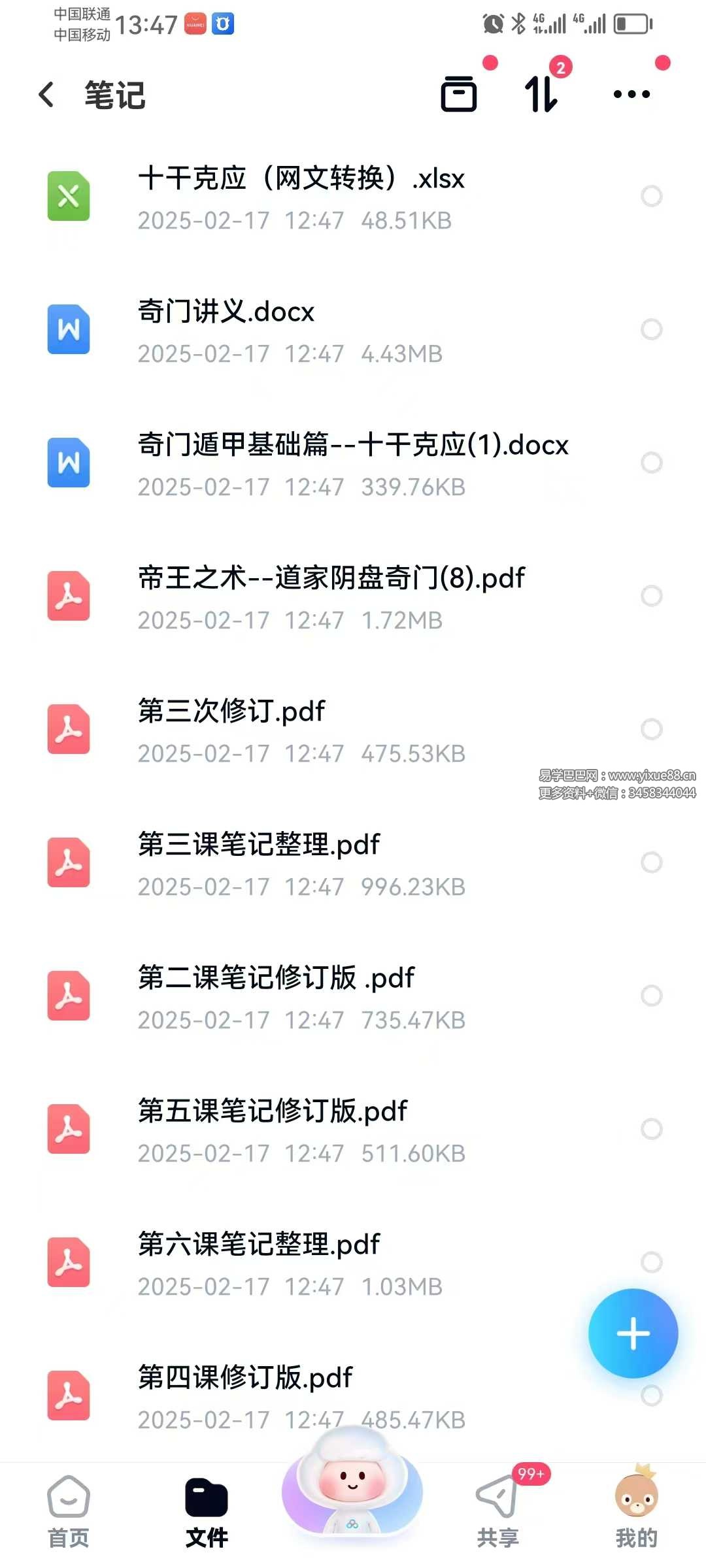Go to the 我的 tab
This screenshot has height=1568, width=706.
click(x=636, y=1511)
